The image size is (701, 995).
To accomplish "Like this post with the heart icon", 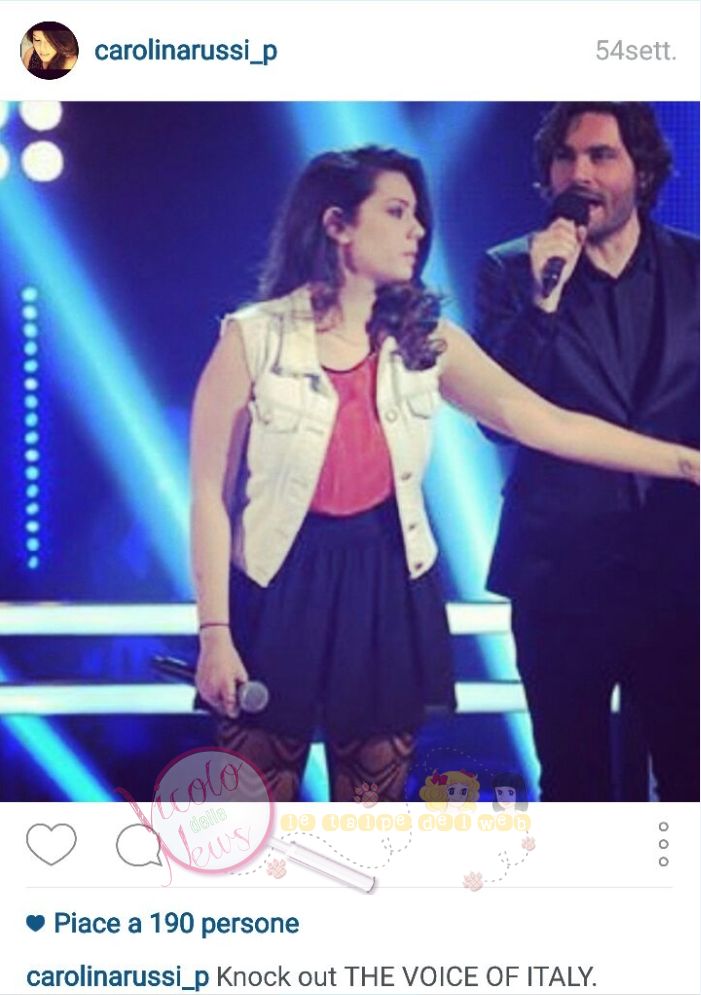I will coord(51,845).
